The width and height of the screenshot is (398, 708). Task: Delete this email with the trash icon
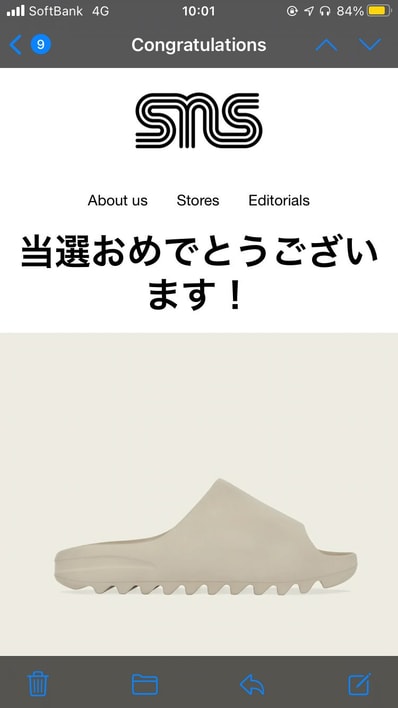click(x=38, y=684)
